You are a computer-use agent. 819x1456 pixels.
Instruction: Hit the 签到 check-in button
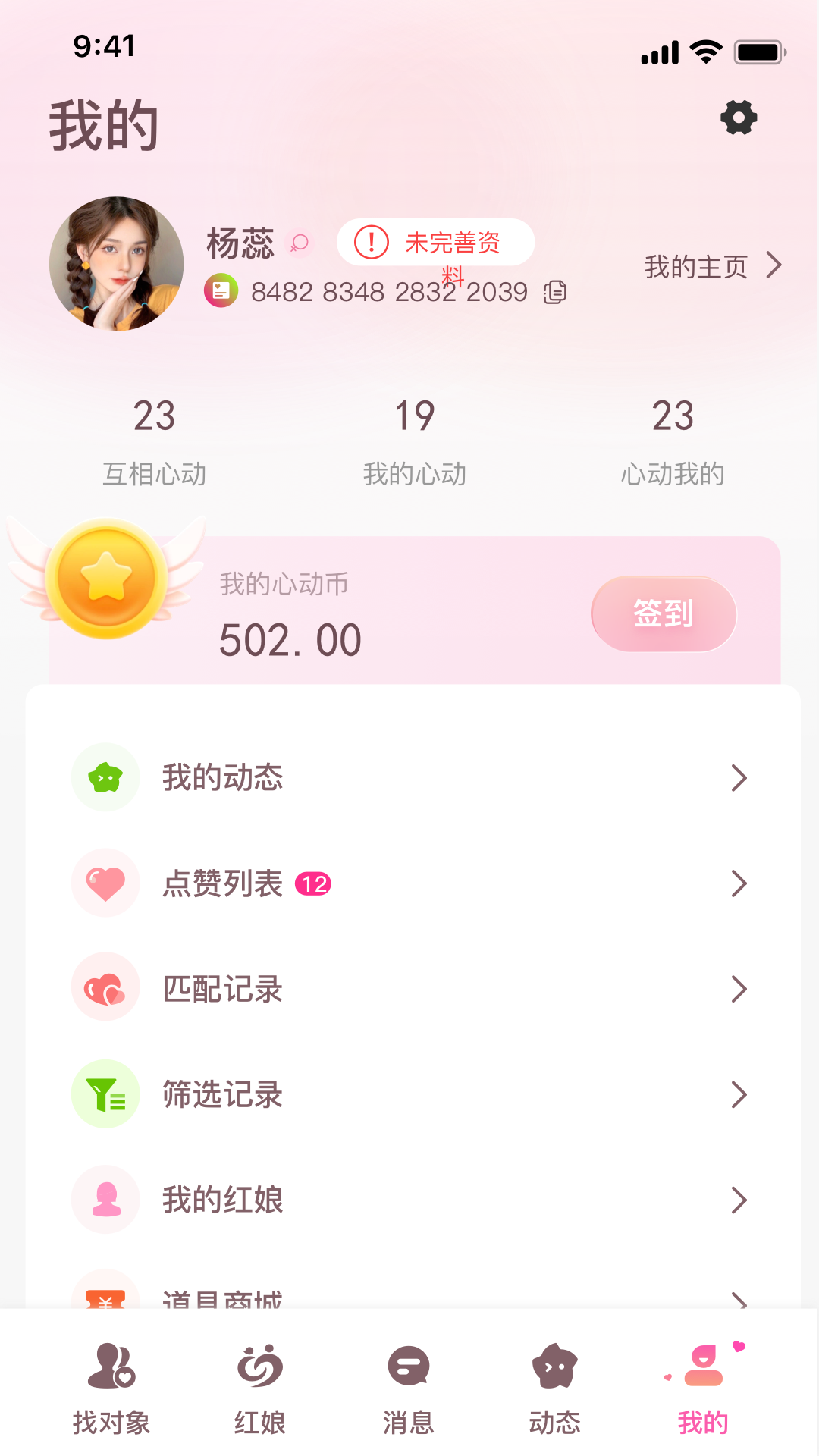[x=664, y=613]
